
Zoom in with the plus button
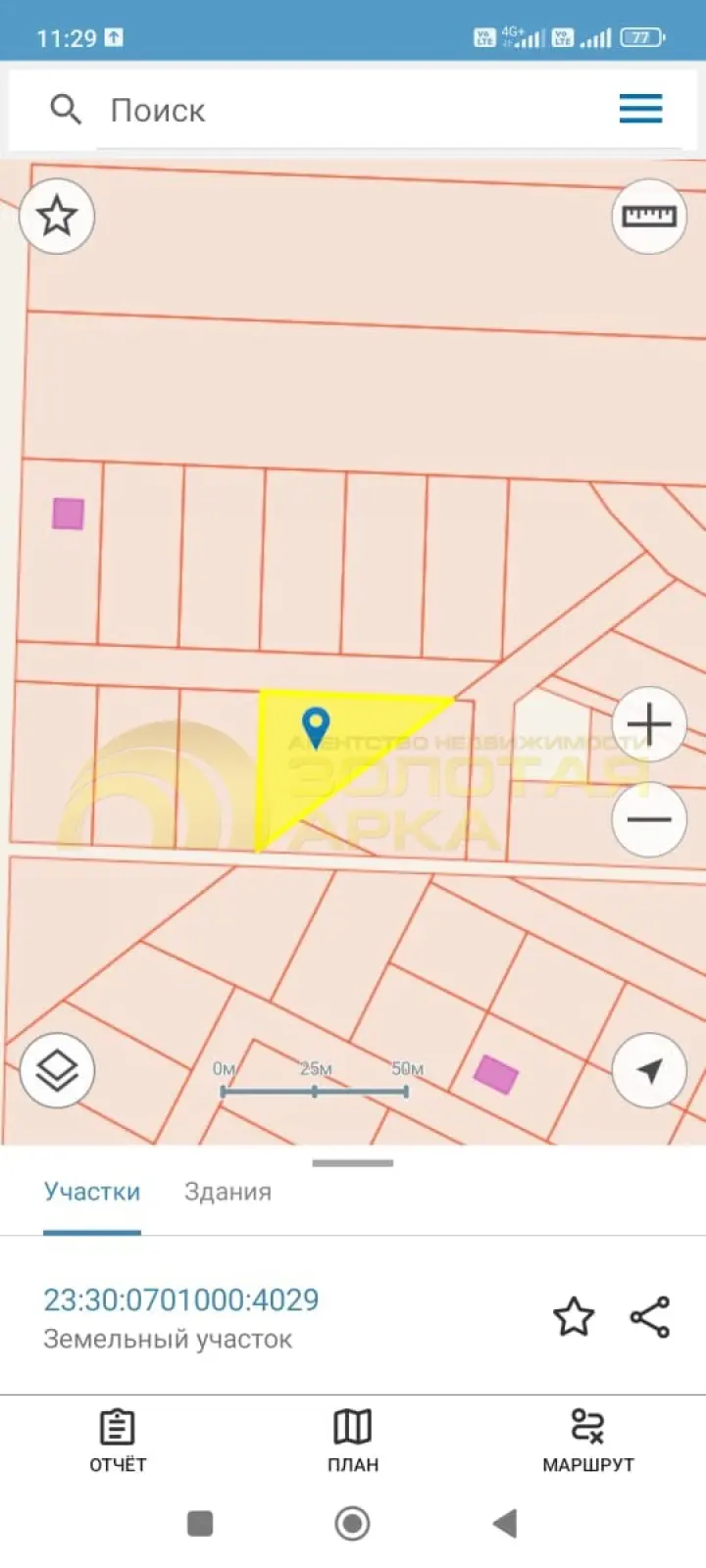[649, 725]
